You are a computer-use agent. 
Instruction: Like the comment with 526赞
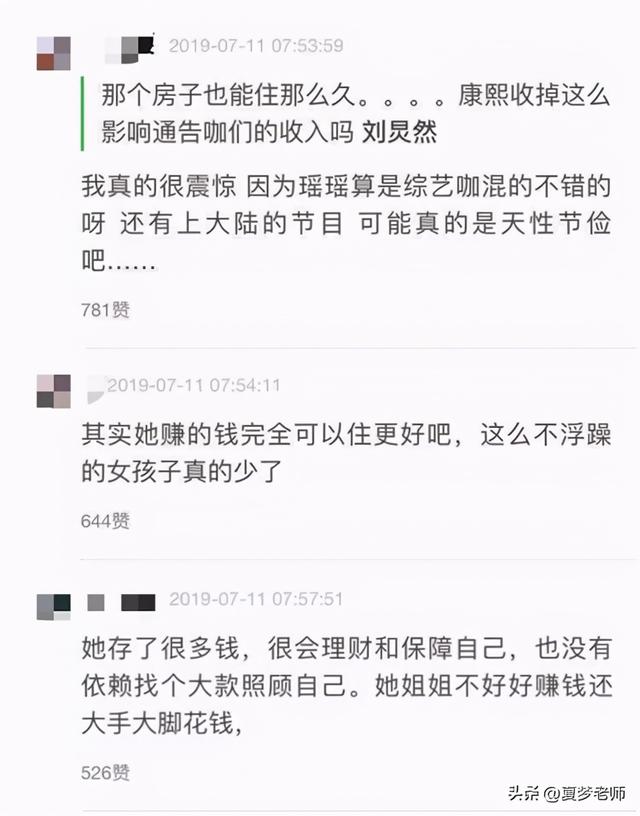[x=105, y=772]
